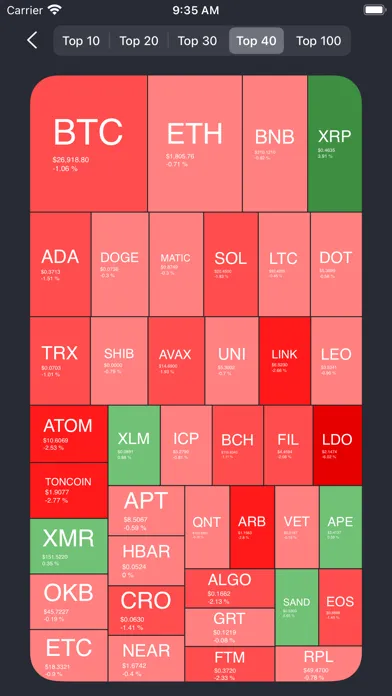Tap the SAND tile
The width and height of the screenshot is (392, 696).
tap(297, 607)
